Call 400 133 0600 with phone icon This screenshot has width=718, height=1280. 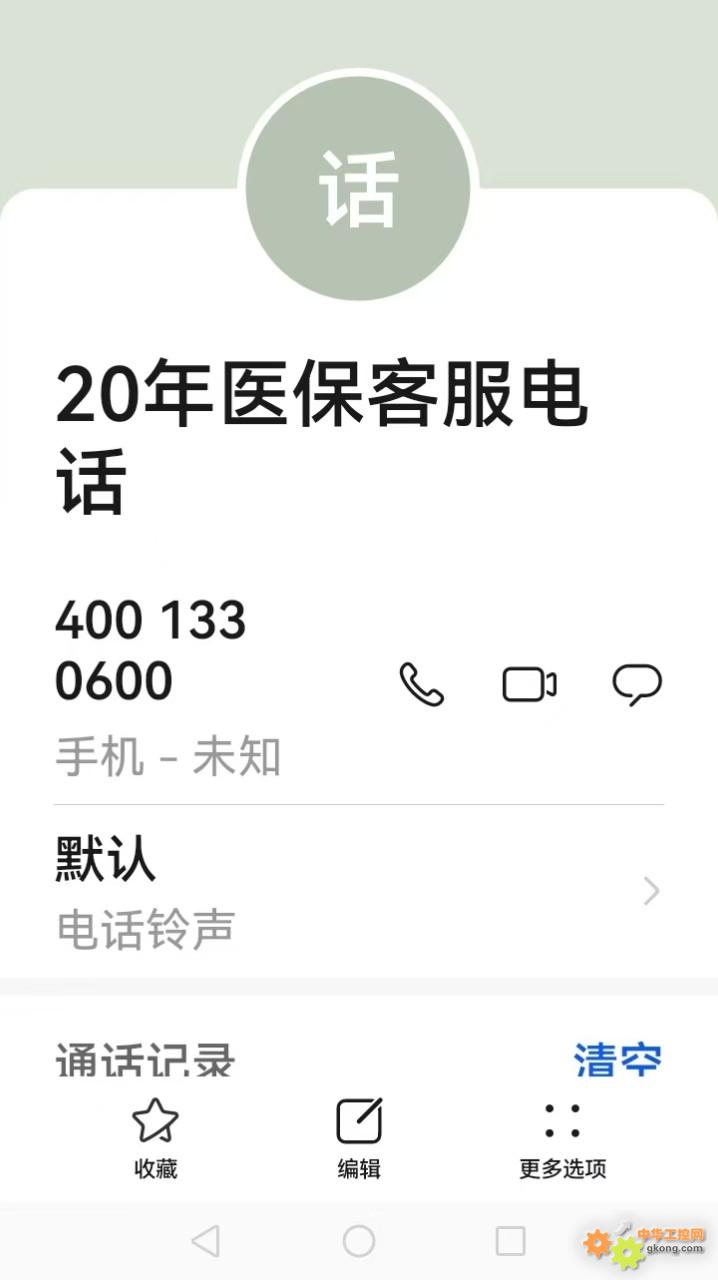[x=421, y=685]
